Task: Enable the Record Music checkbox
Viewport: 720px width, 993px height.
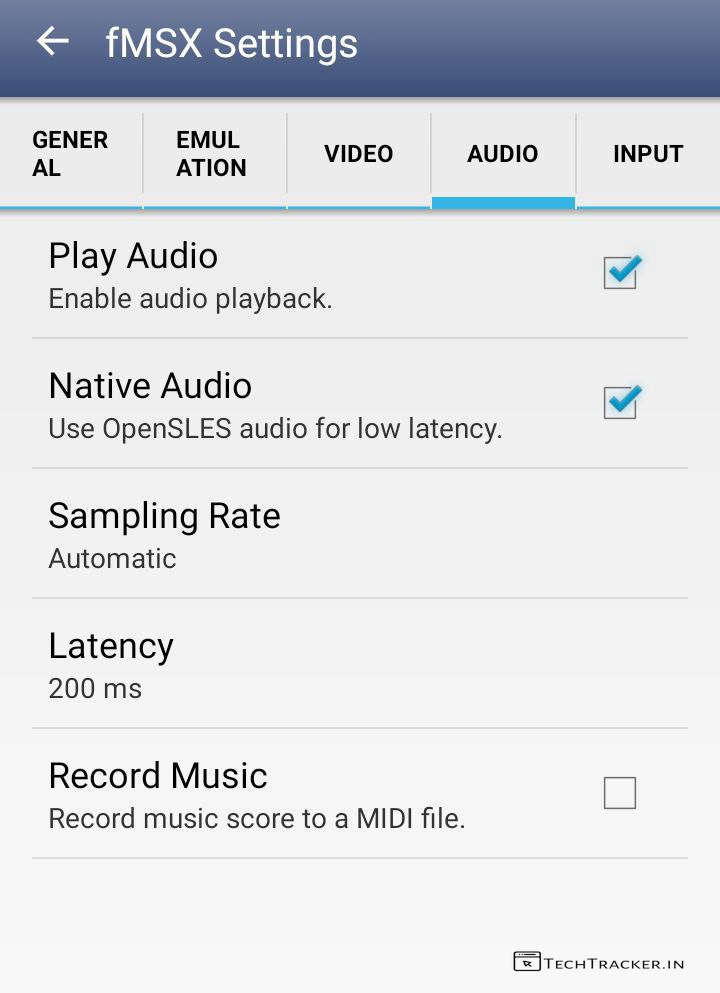Action: click(x=620, y=793)
